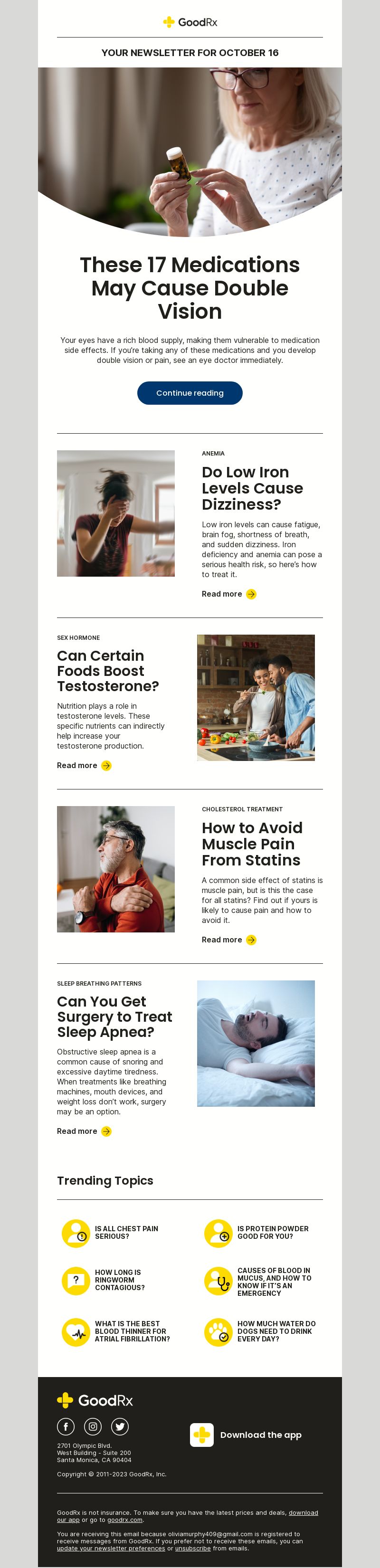Open best blood thinner for atrial fibrillation
380x1568 pixels.
[132, 1331]
